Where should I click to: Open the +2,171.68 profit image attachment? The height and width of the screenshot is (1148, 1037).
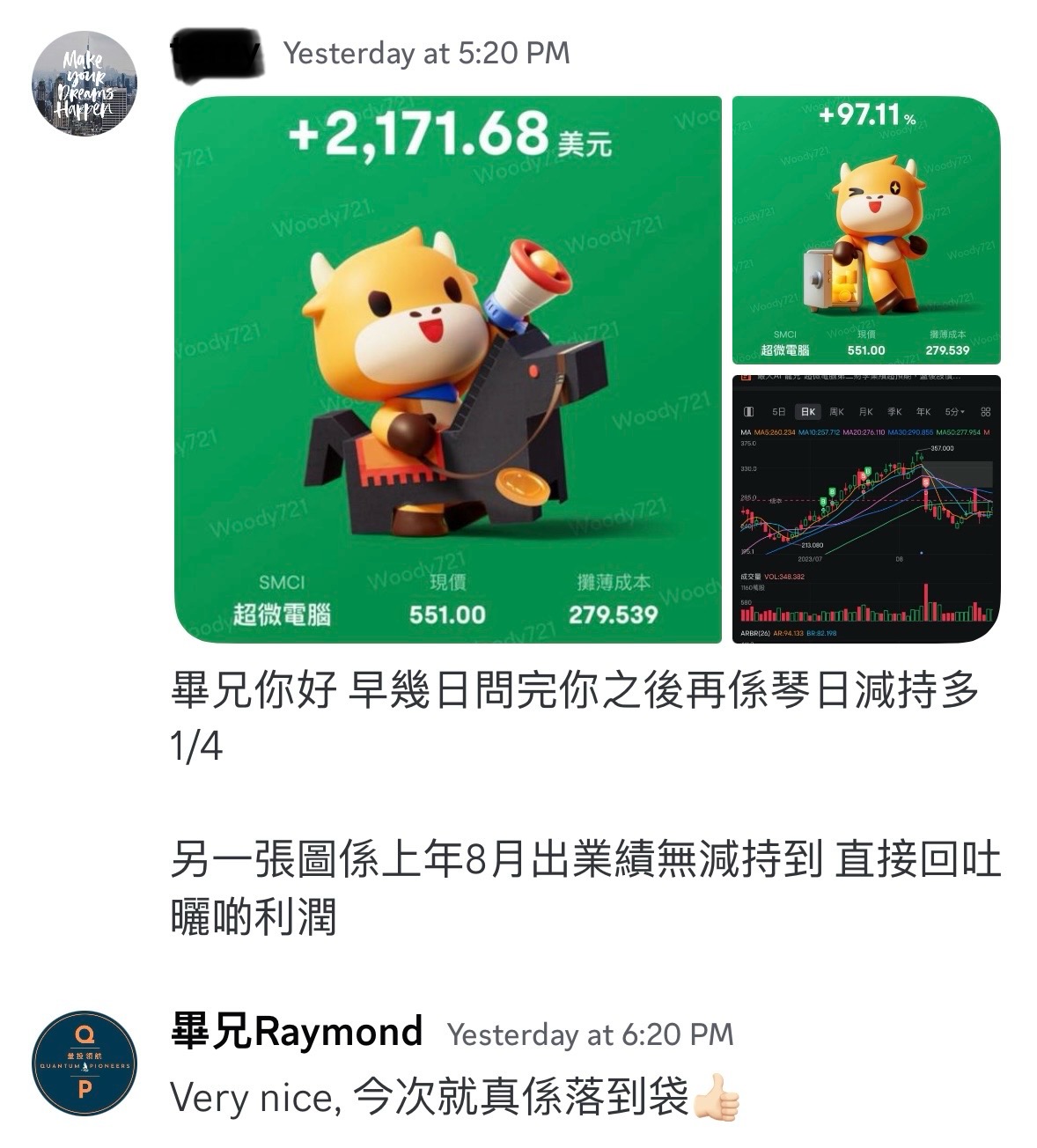[447, 369]
